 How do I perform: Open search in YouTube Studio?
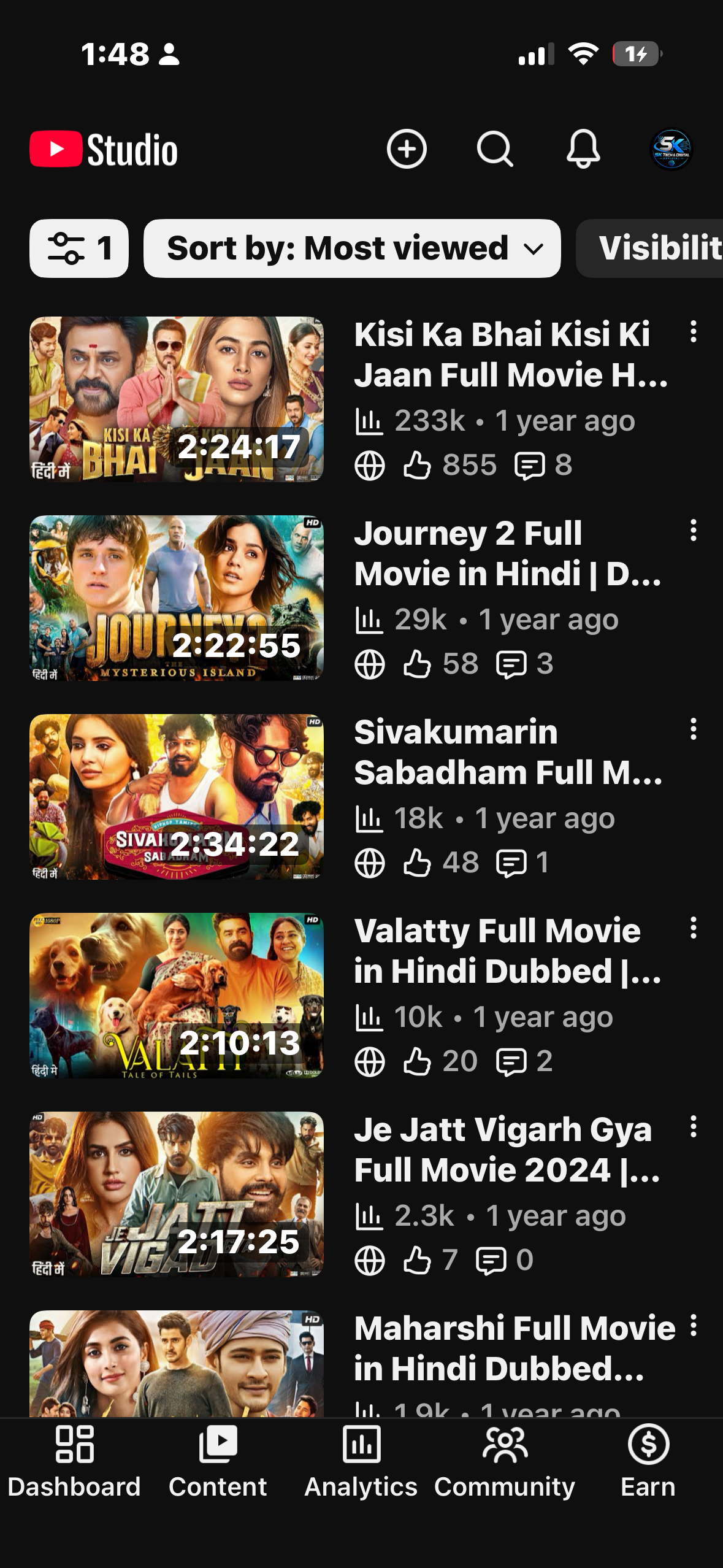point(495,149)
